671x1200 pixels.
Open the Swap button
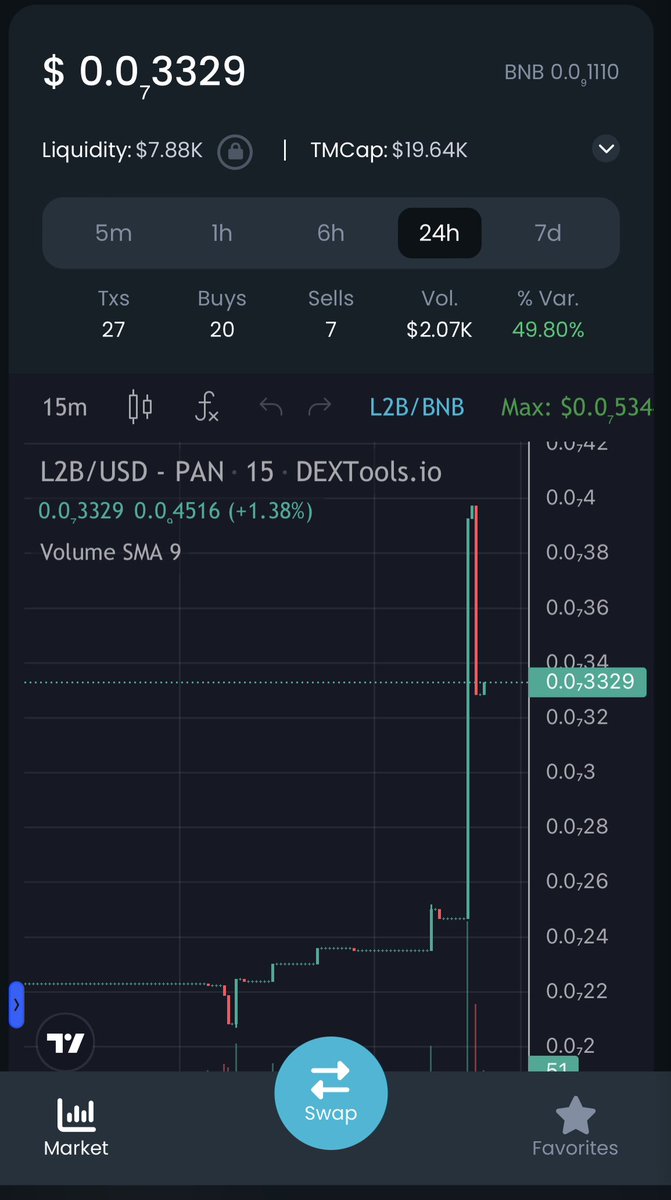[x=330, y=1092]
